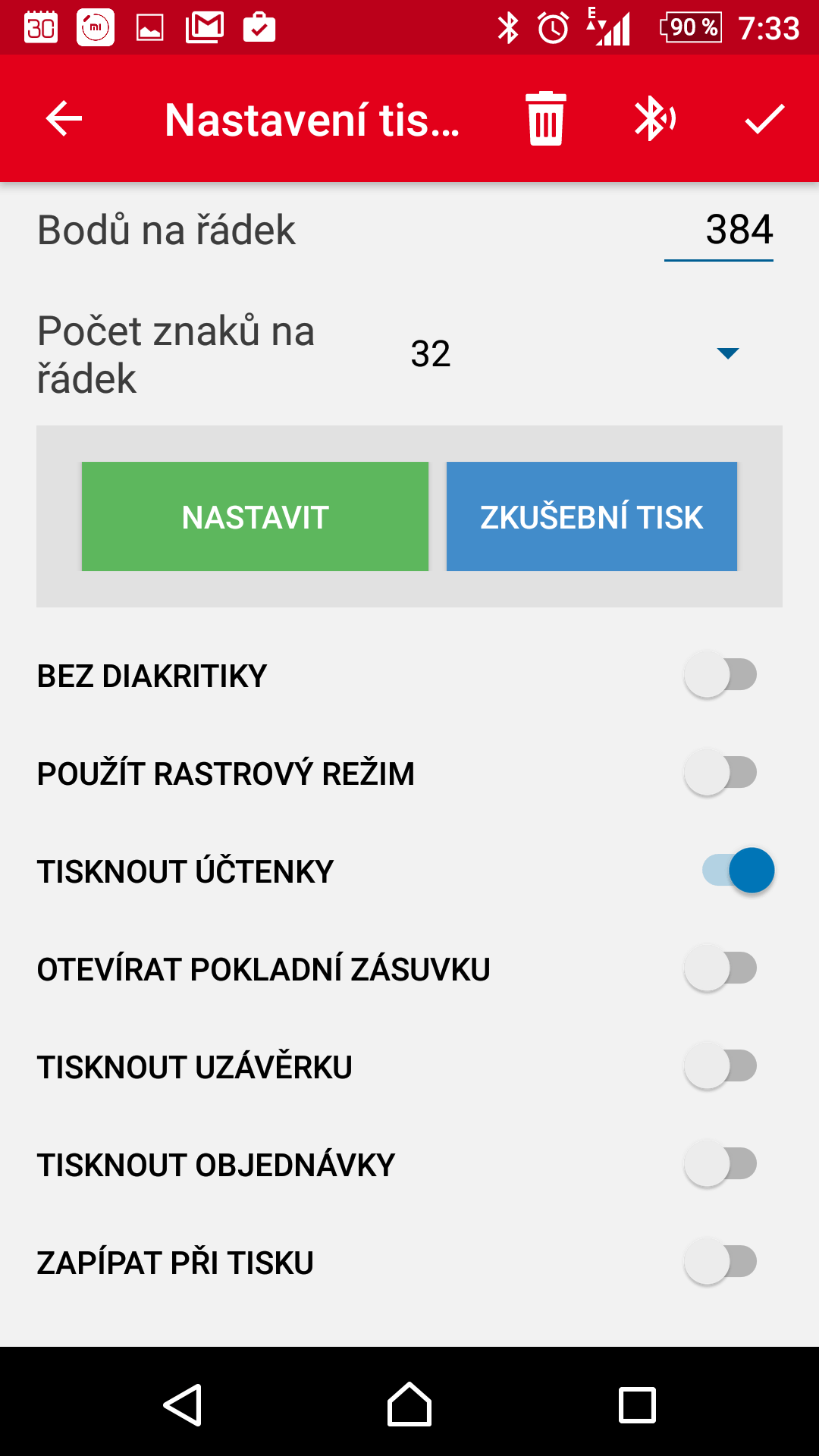
Task: Delete the printer with the trash icon
Action: coord(546,118)
